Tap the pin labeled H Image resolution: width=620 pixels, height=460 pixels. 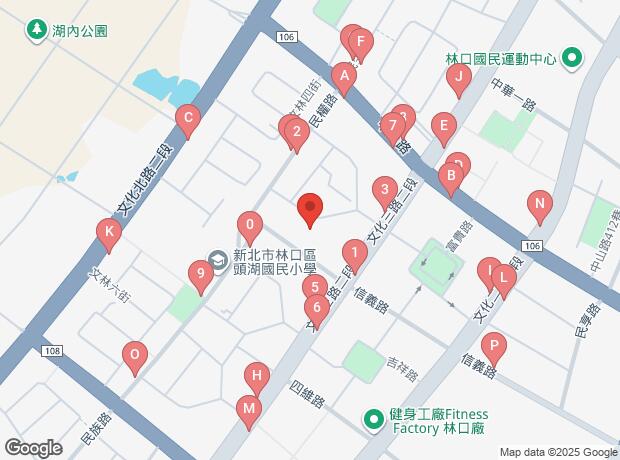click(257, 379)
